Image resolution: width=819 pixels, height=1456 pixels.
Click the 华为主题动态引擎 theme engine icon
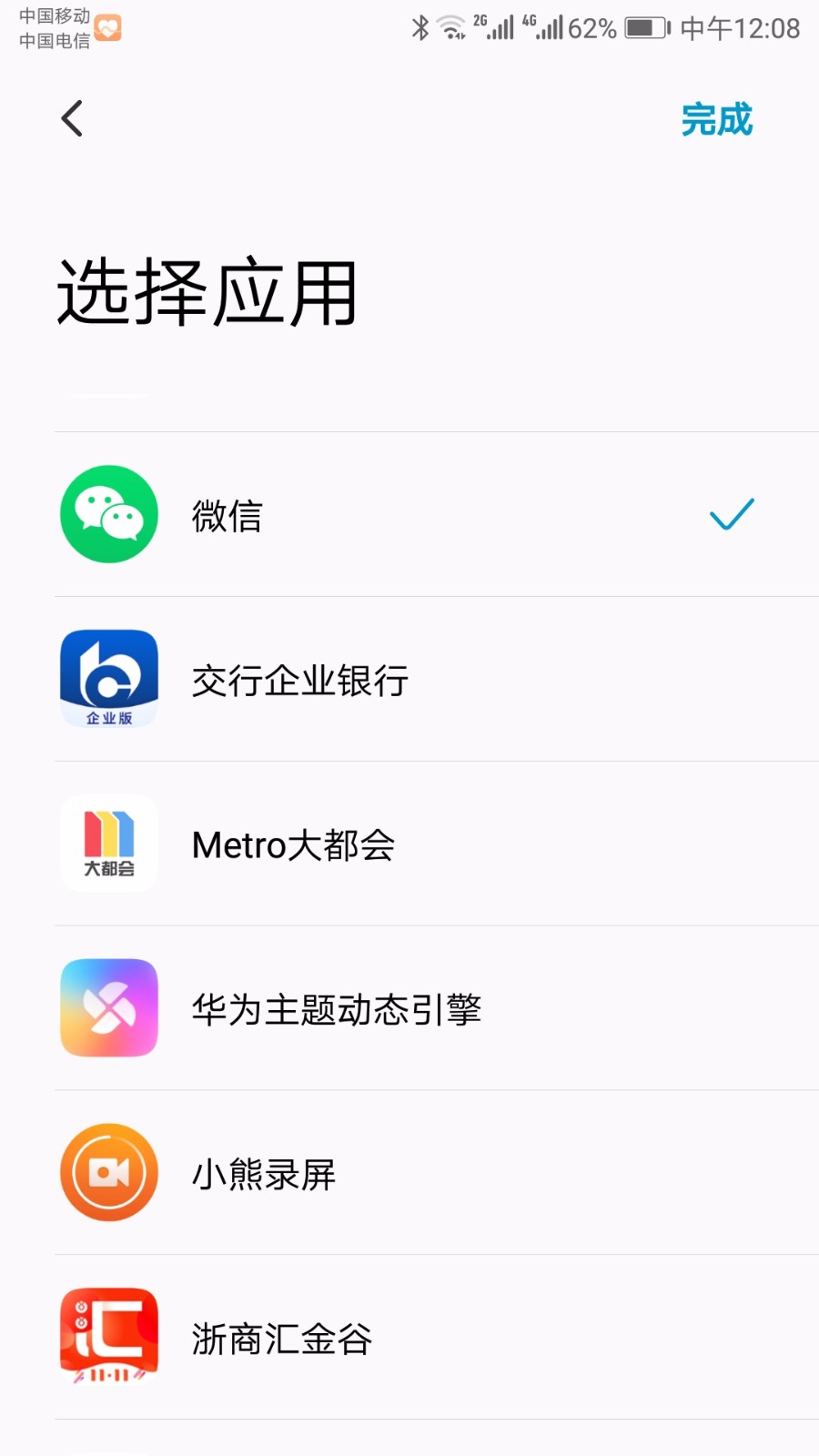108,1007
